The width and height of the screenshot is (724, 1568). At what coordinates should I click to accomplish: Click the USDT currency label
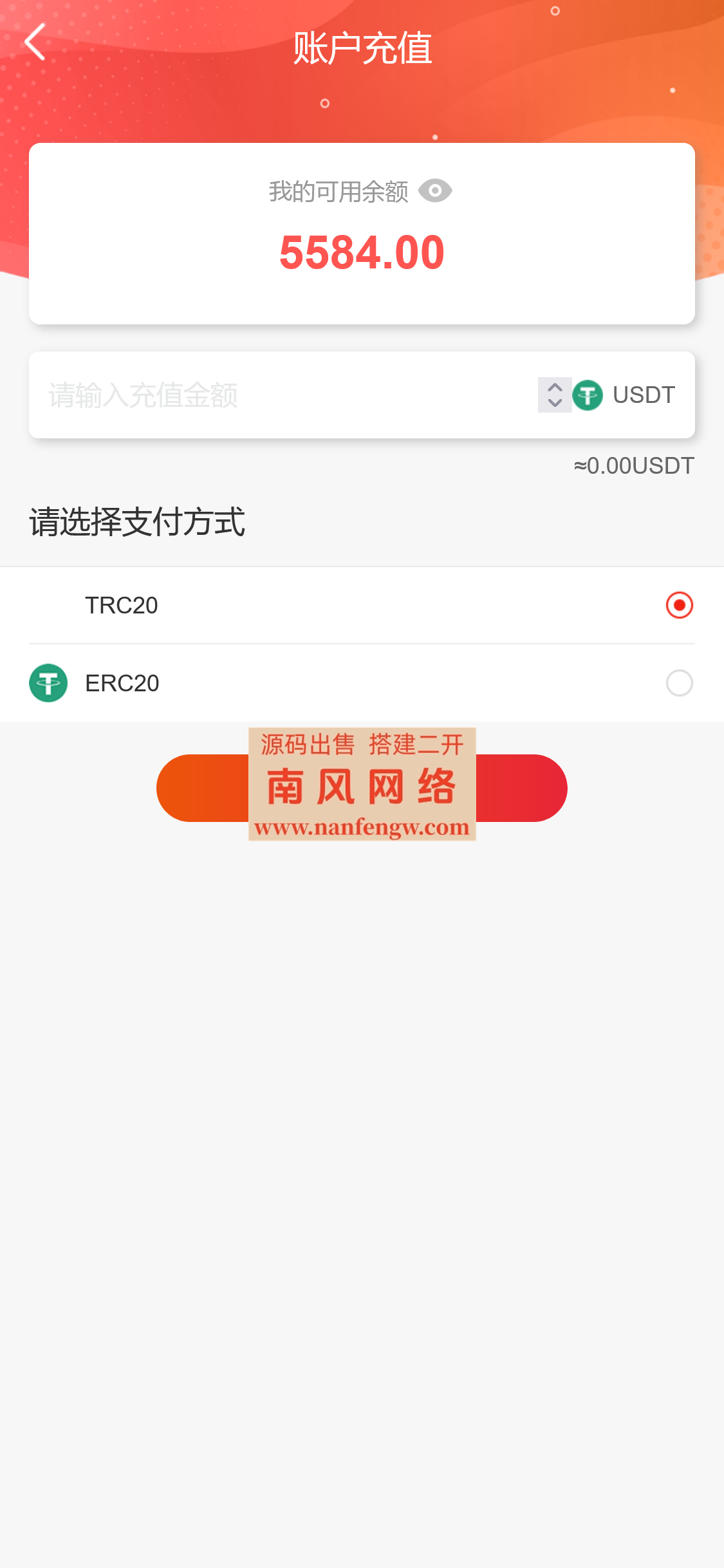pyautogui.click(x=644, y=395)
